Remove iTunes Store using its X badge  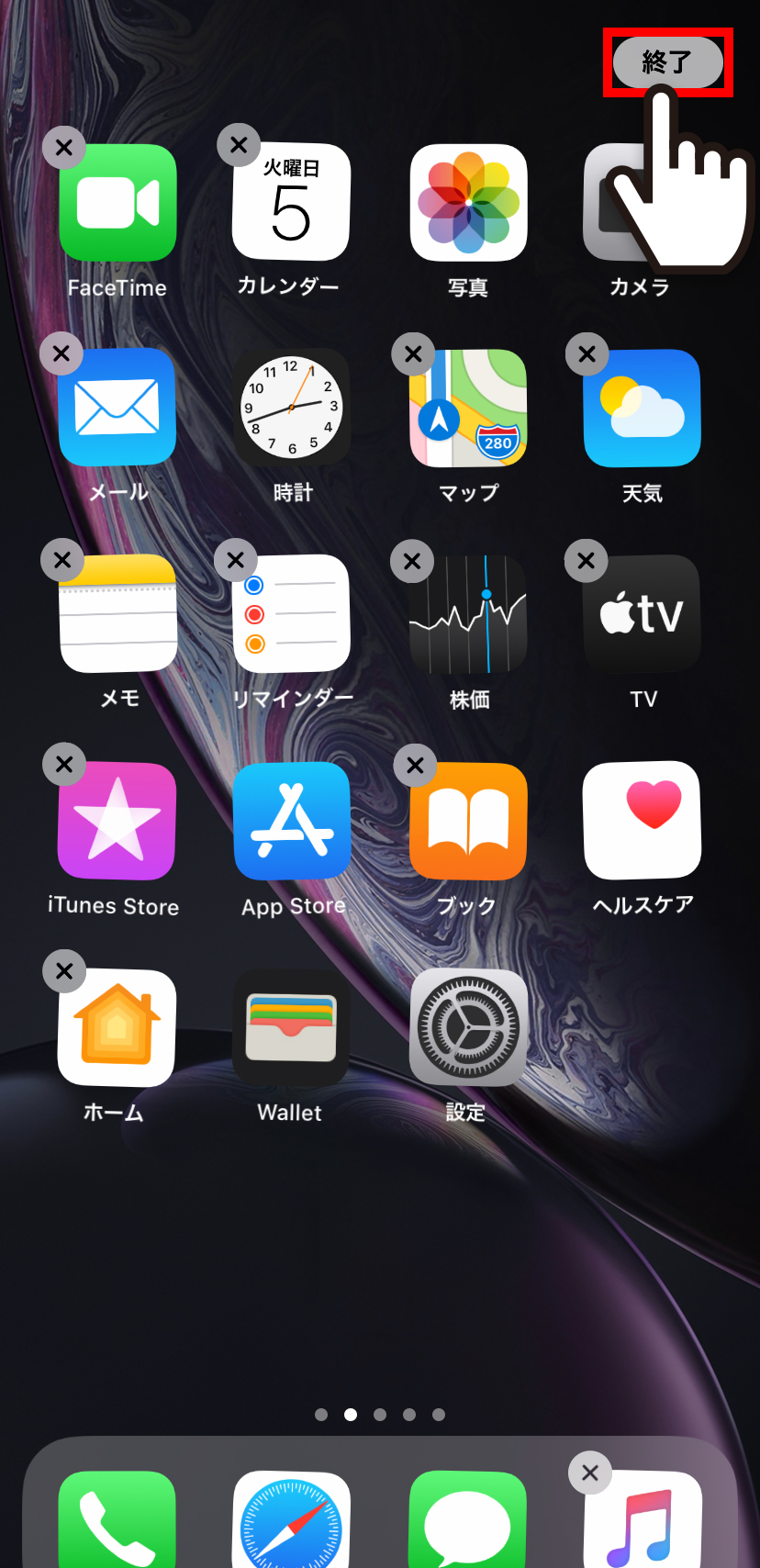(x=64, y=765)
